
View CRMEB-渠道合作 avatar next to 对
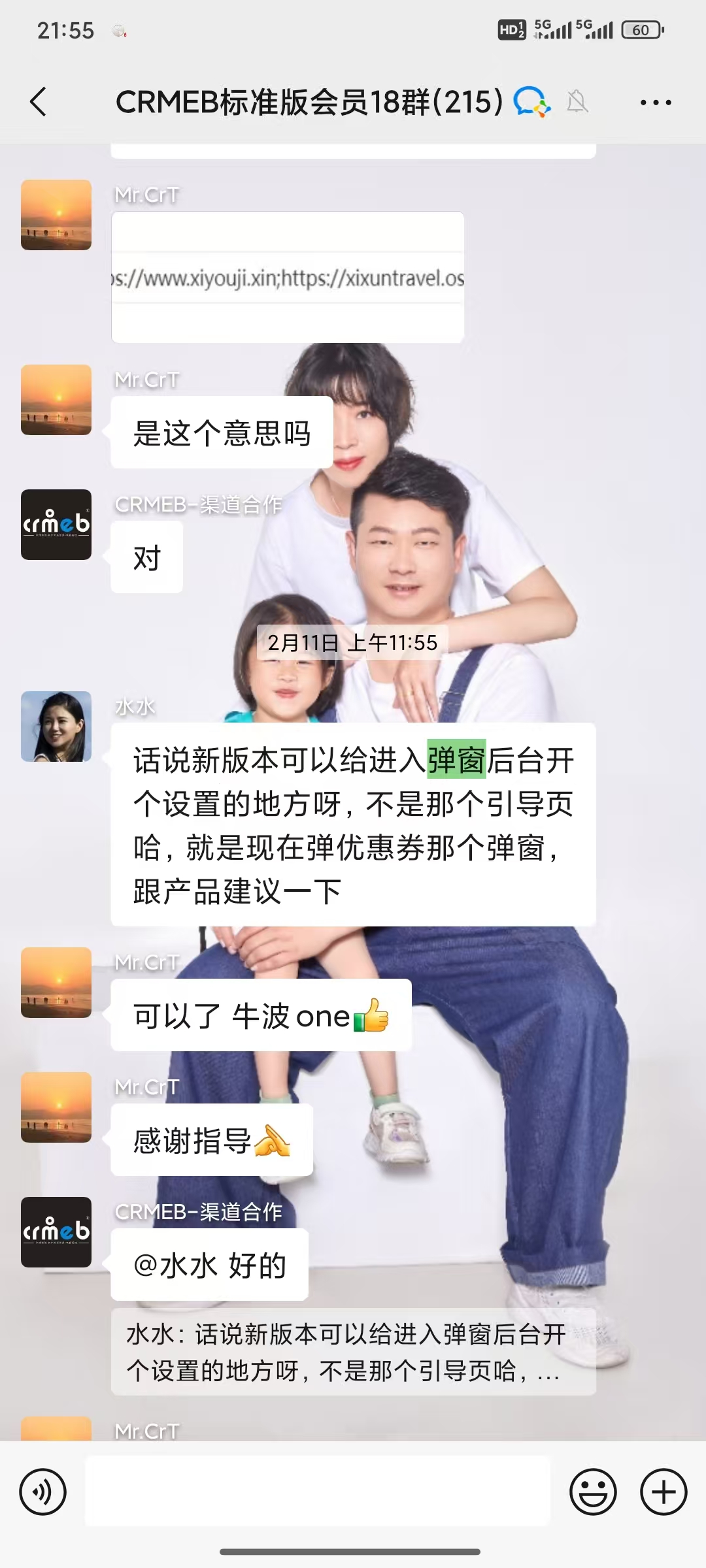click(x=56, y=525)
